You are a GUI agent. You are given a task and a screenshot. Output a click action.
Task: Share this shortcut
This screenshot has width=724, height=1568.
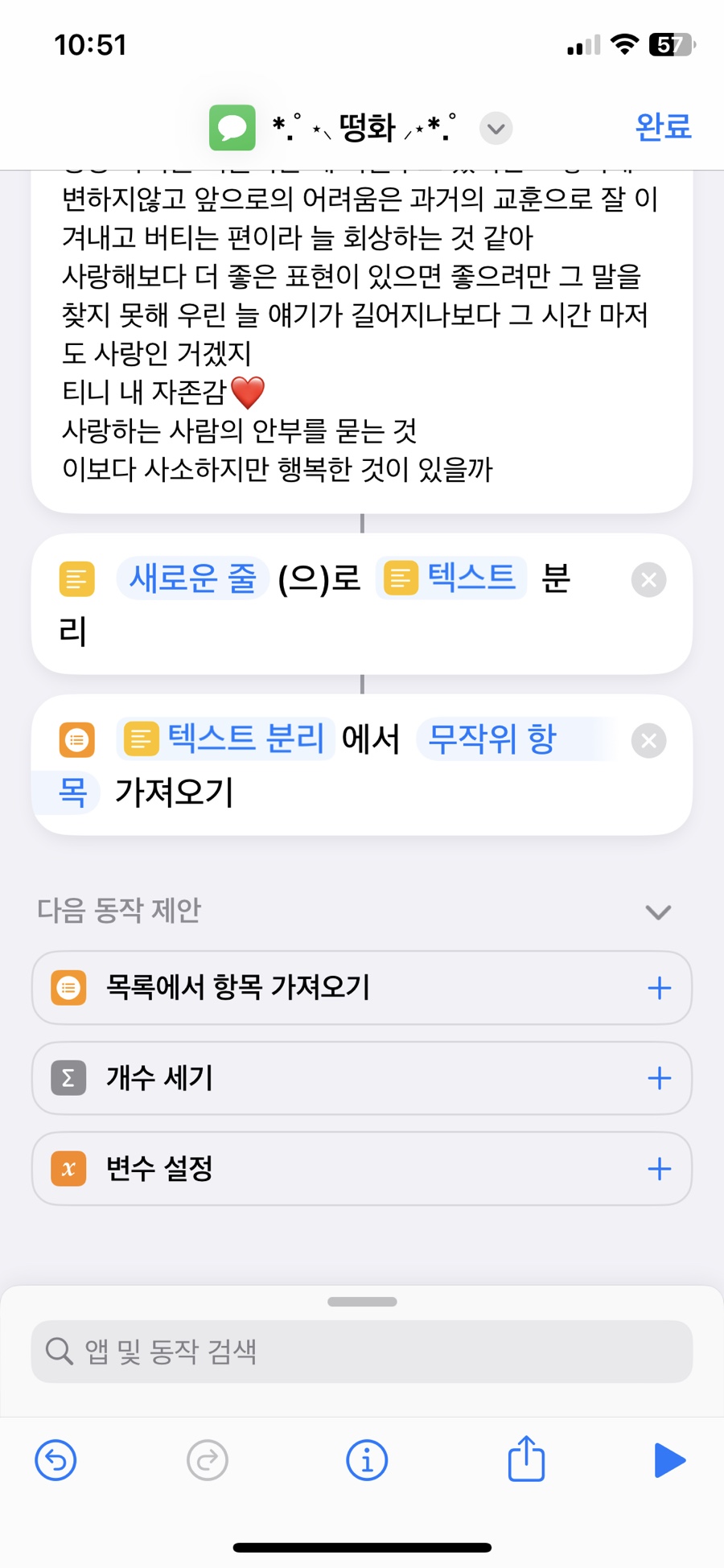point(526,1459)
